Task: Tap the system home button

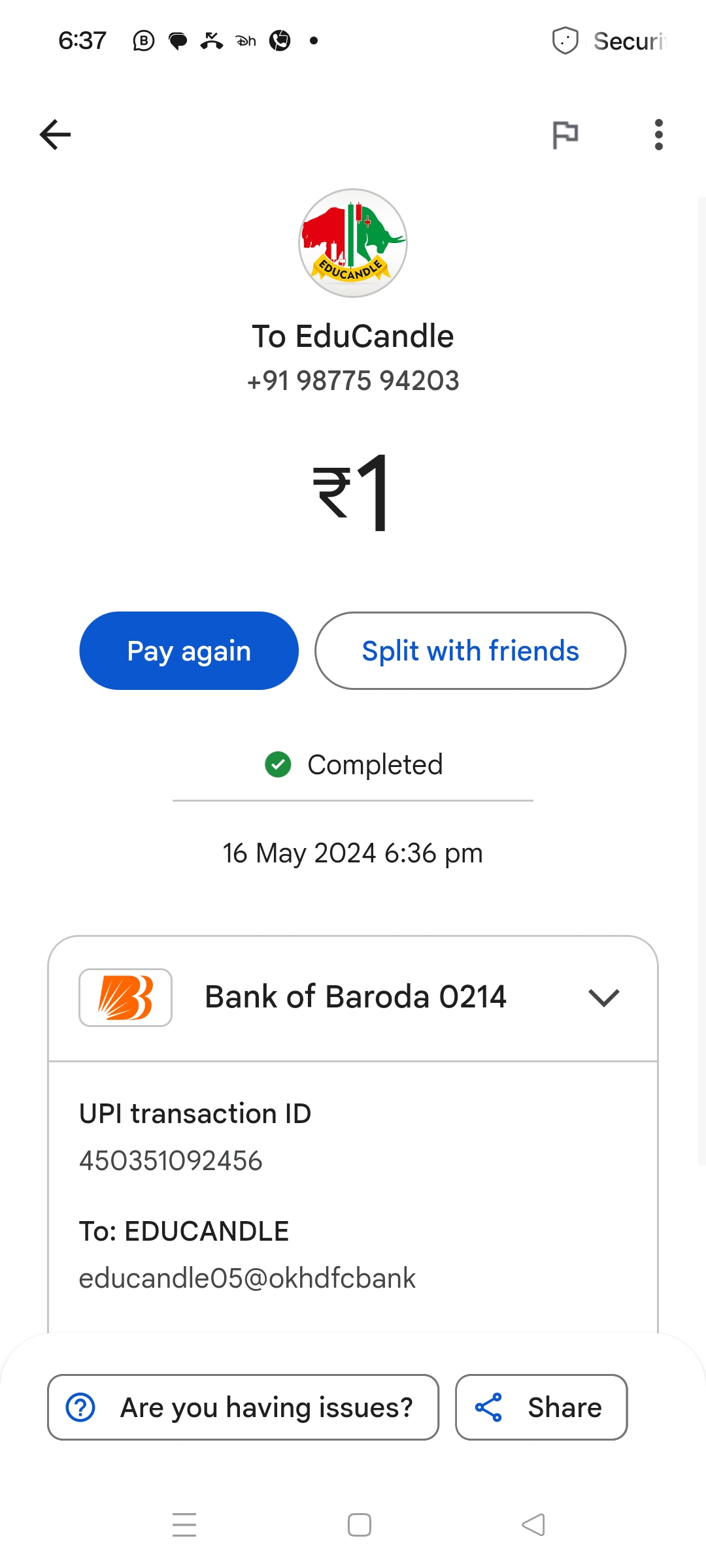Action: [359, 1525]
